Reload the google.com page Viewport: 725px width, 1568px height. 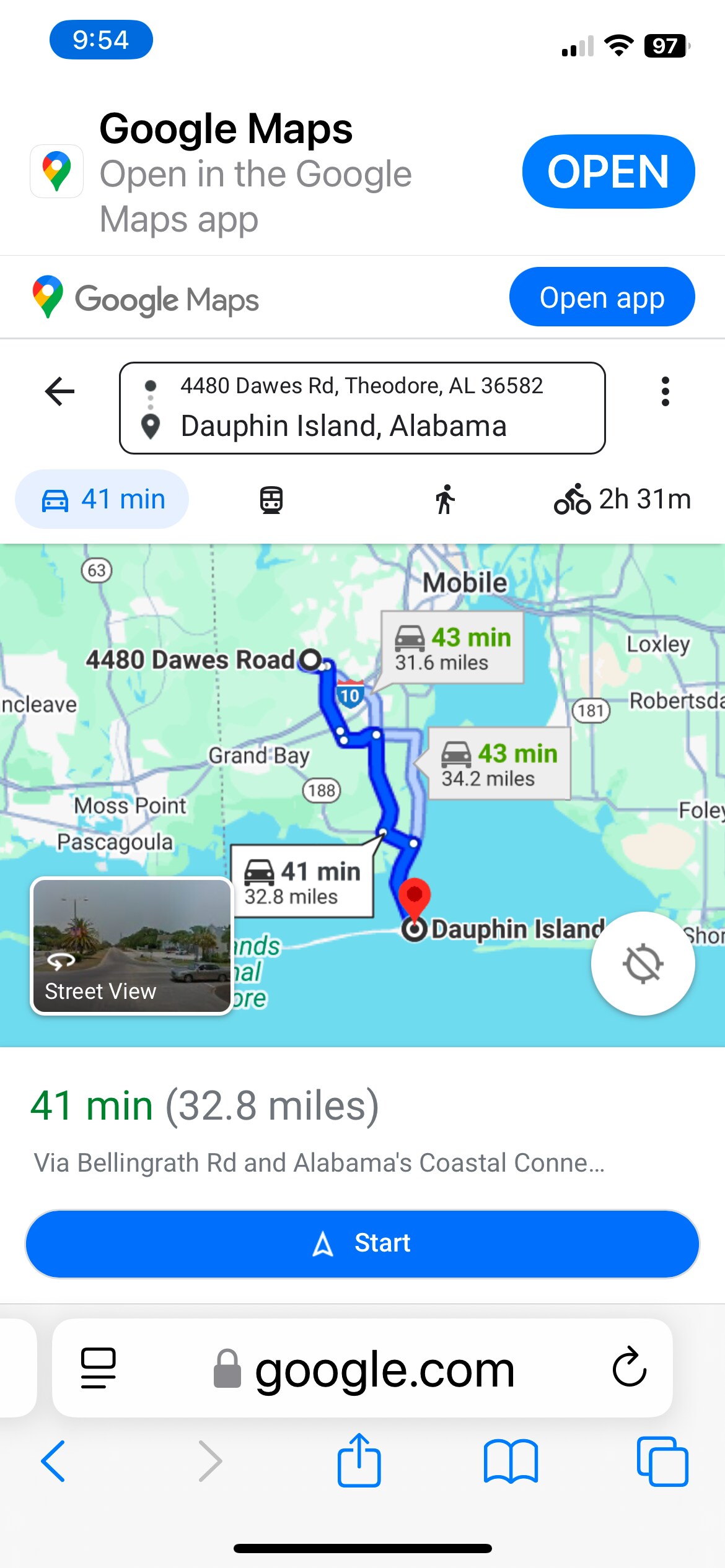pos(629,1367)
